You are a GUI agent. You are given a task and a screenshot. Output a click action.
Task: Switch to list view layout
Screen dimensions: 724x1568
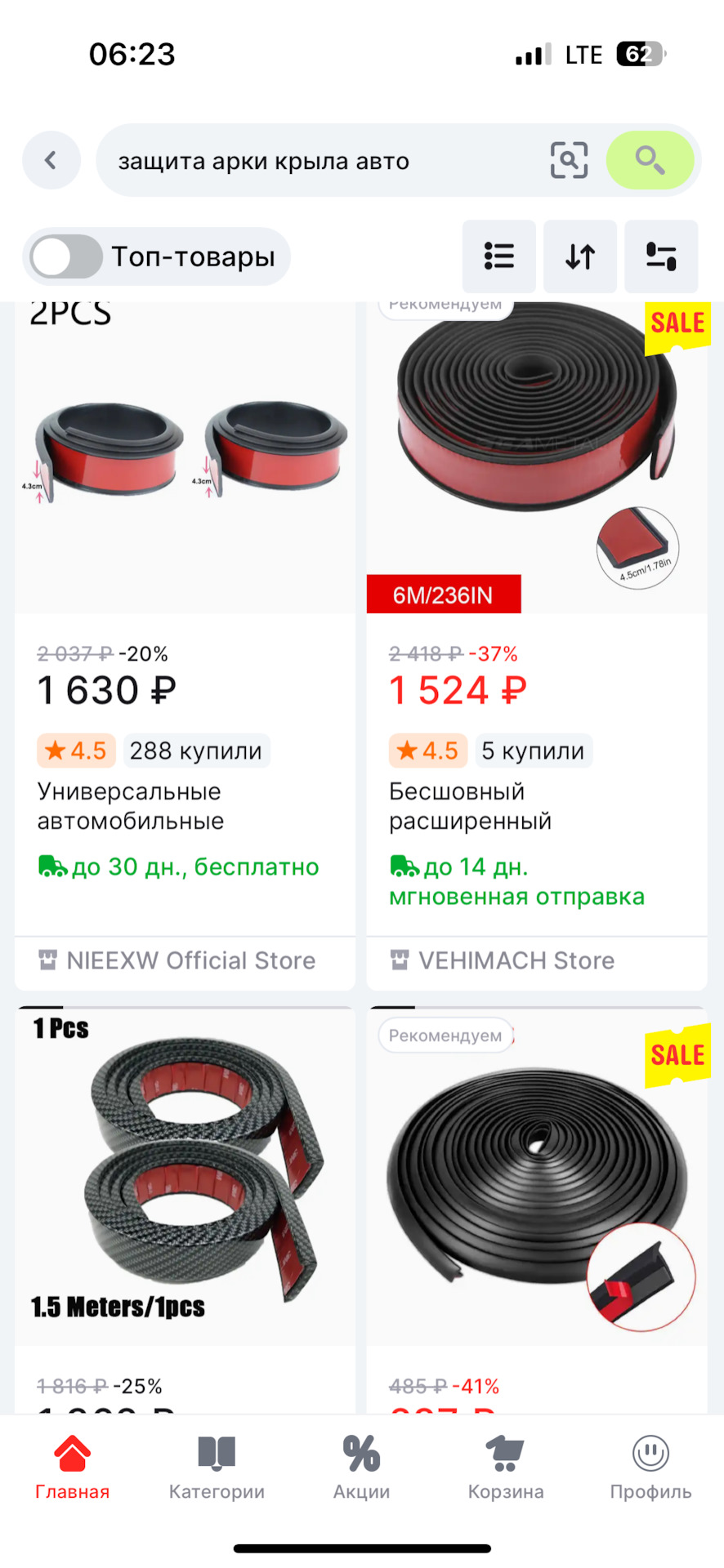[499, 256]
